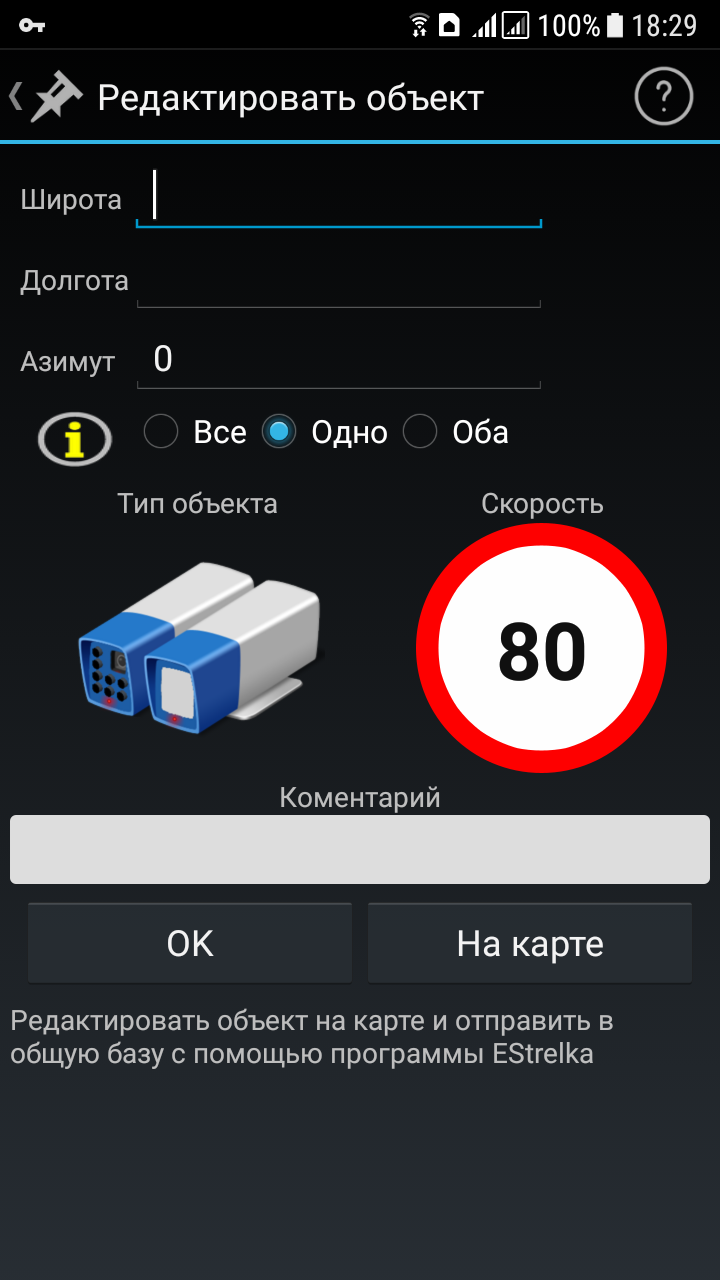
Task: Select the Одно radio option
Action: coord(279,432)
